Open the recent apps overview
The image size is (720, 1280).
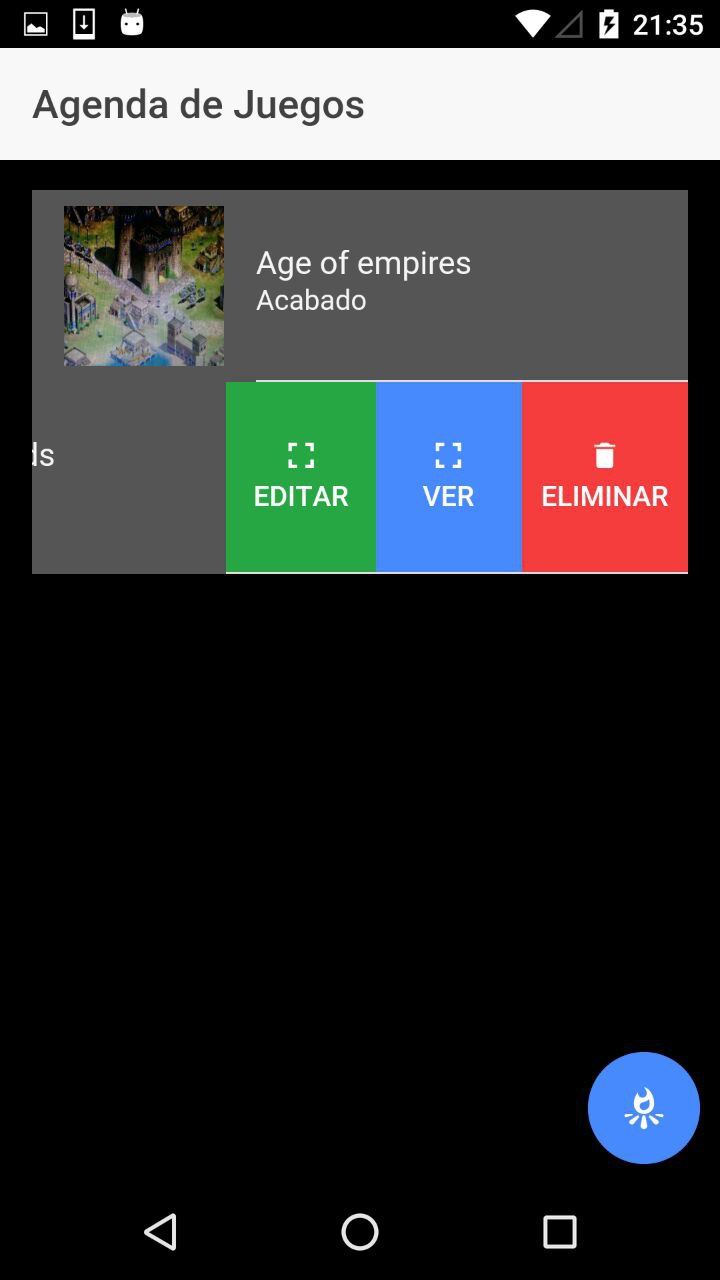tap(559, 1231)
